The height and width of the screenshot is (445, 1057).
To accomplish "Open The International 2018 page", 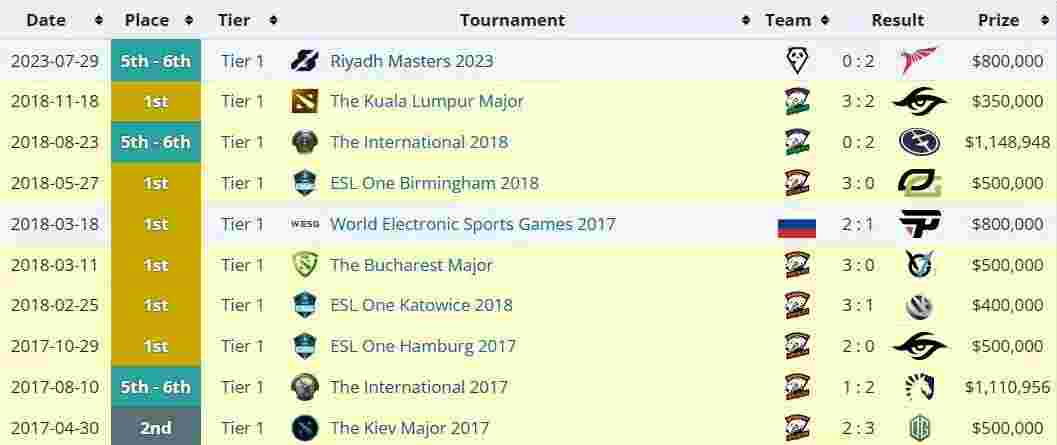I will click(x=418, y=142).
